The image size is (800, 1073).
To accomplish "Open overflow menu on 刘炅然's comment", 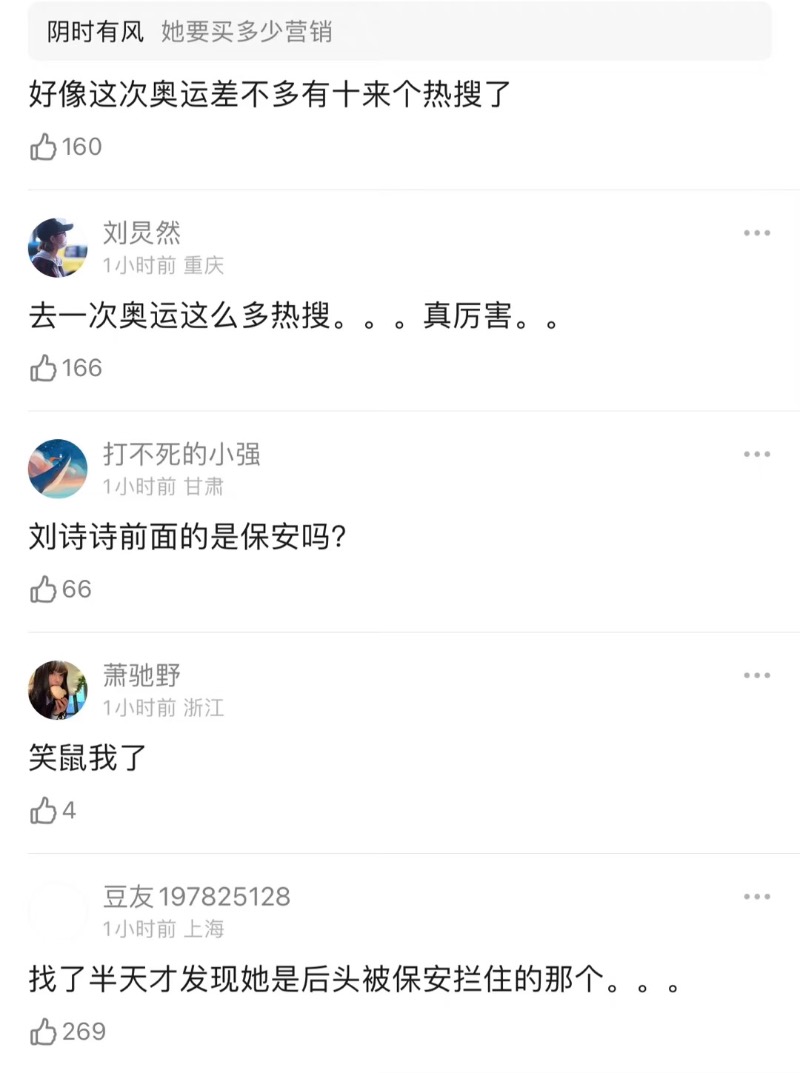I will 756,233.
